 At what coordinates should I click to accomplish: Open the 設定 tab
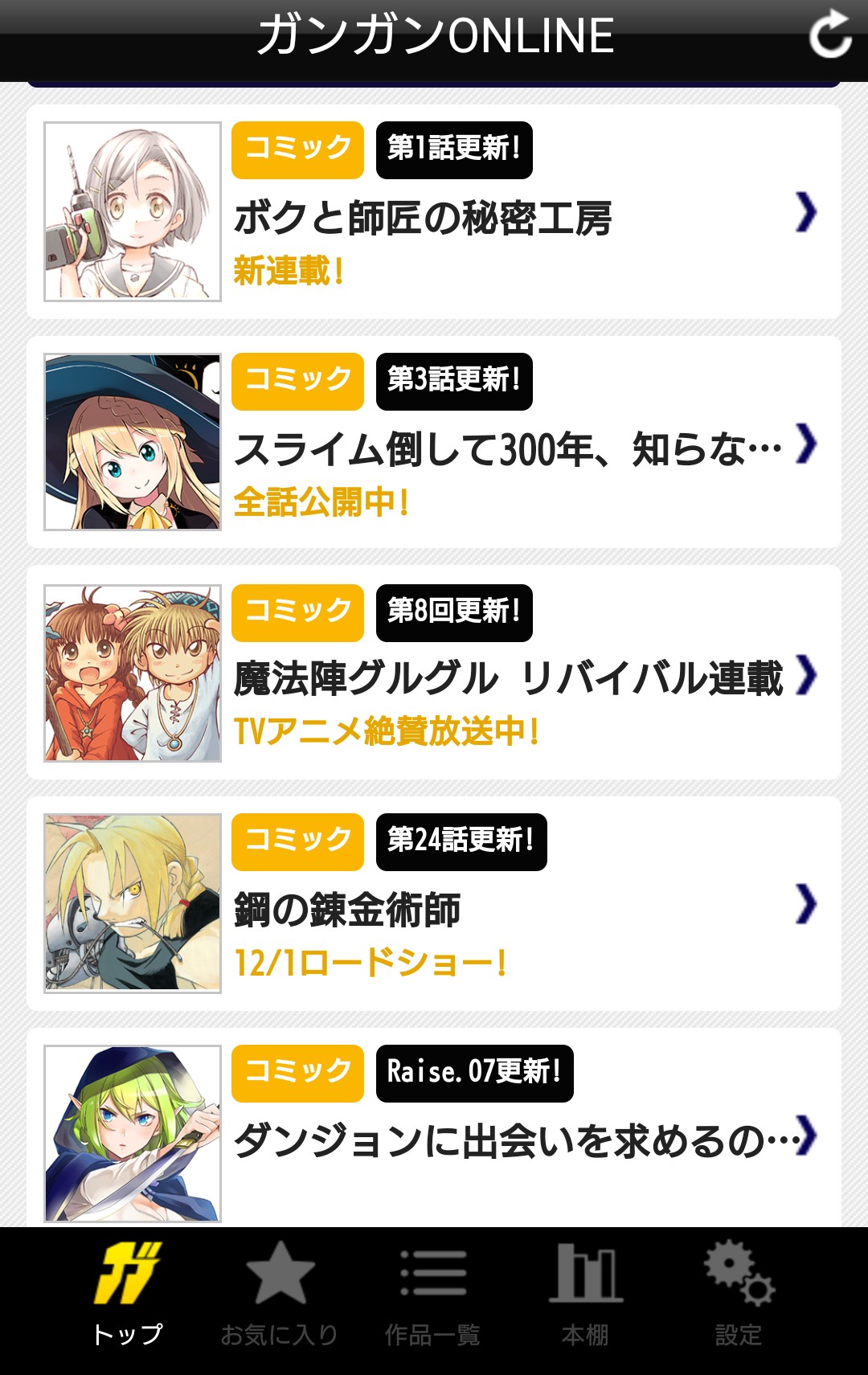[739, 1294]
